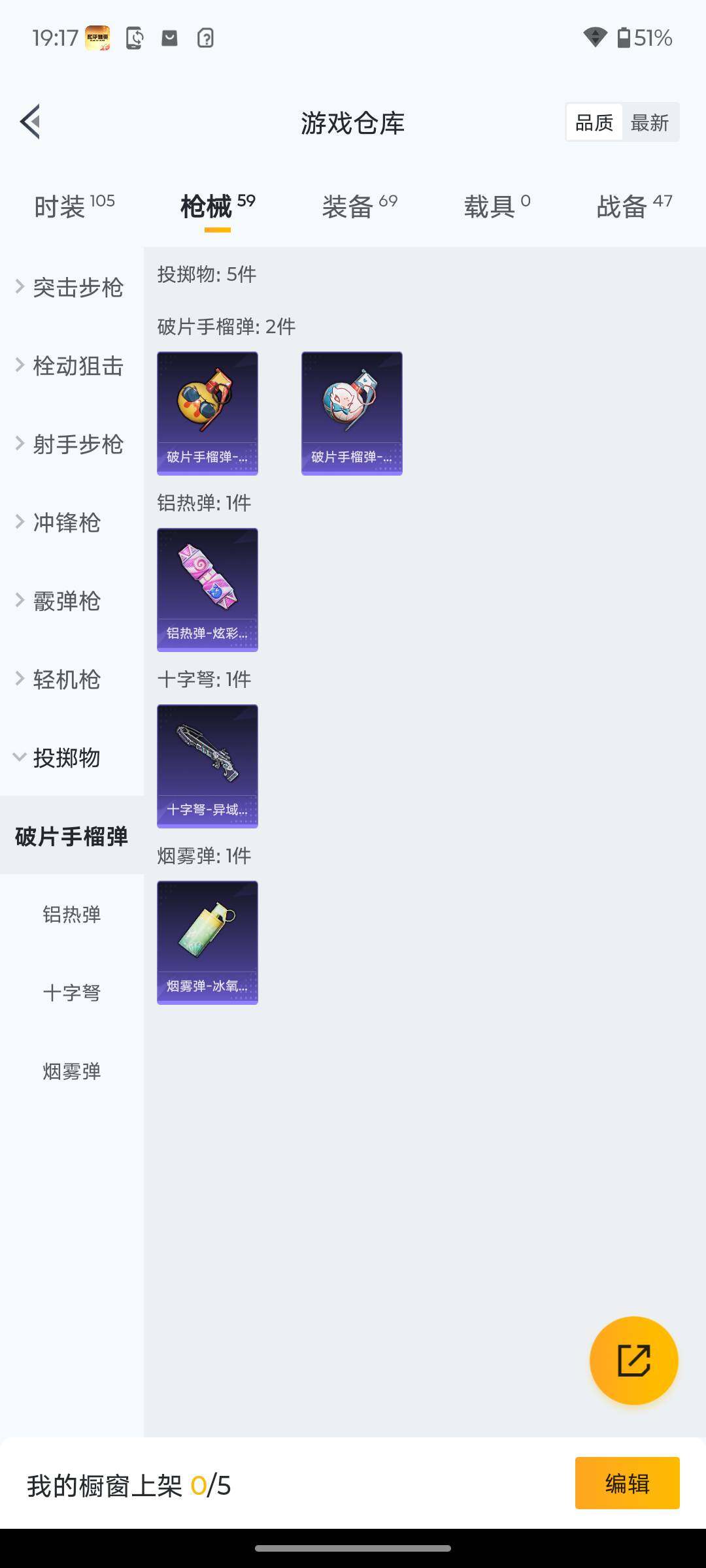Viewport: 706px width, 1568px height.
Task: Expand the 轻机枪 category
Action: (65, 679)
